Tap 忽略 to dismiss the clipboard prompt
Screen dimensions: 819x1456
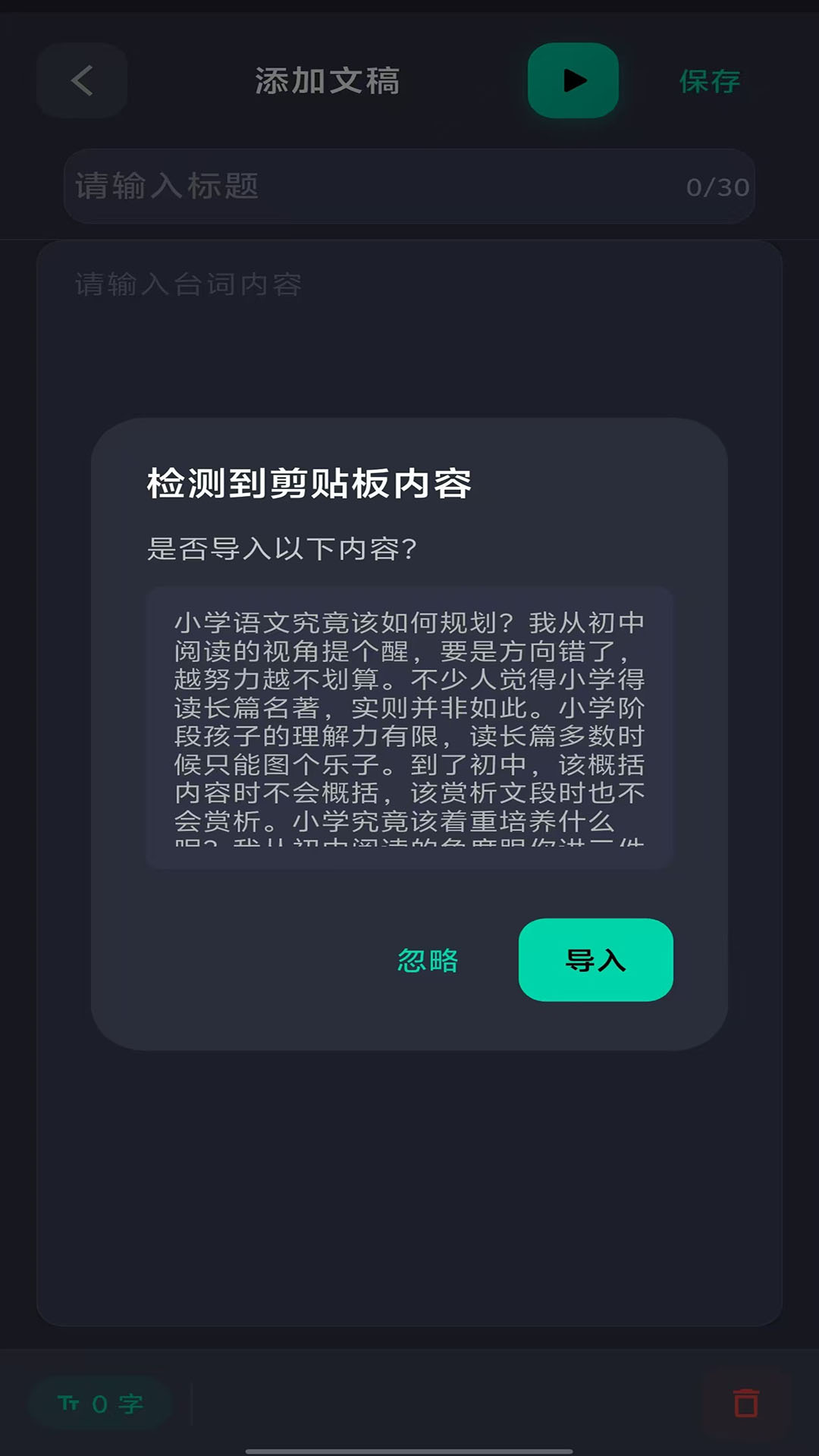427,960
